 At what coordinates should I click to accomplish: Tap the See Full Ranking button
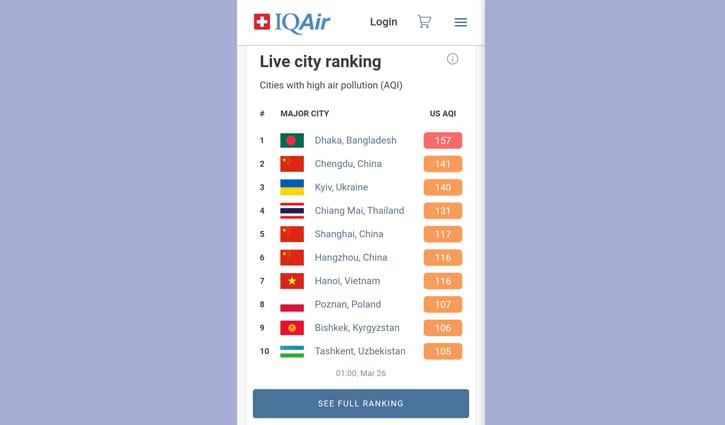tap(360, 404)
